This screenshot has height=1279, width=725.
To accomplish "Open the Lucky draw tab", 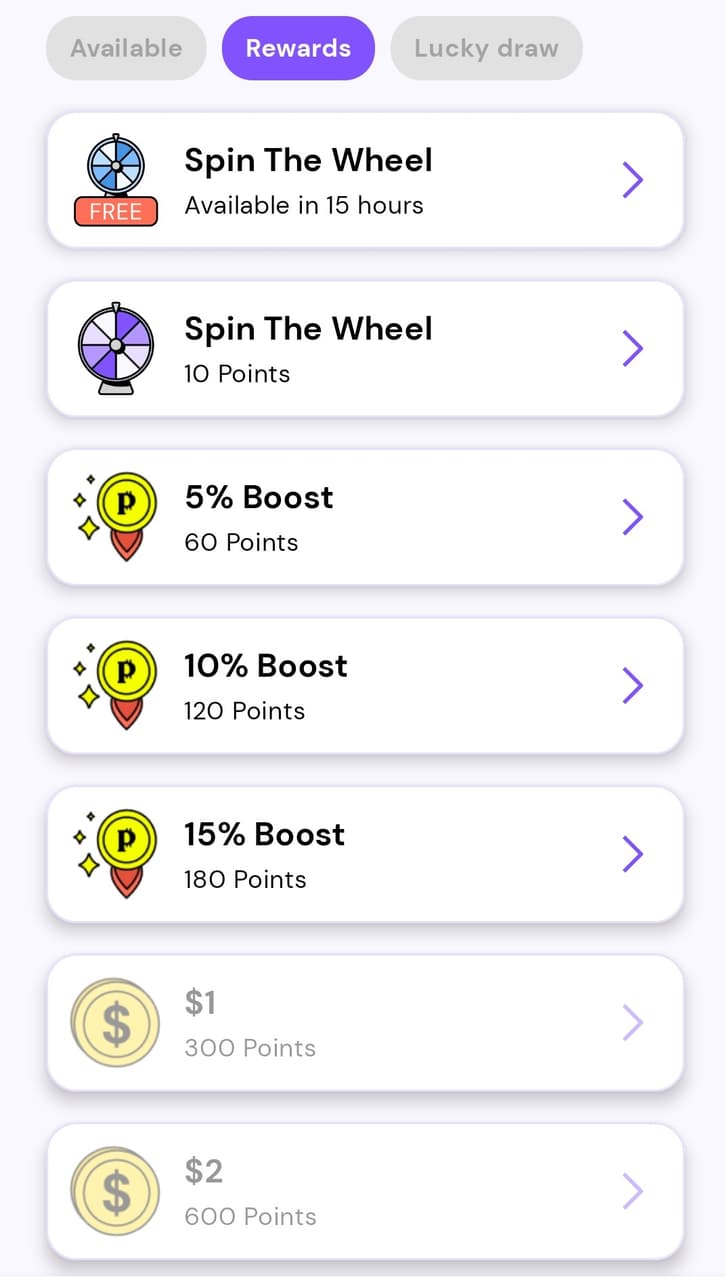I will pyautogui.click(x=486, y=48).
